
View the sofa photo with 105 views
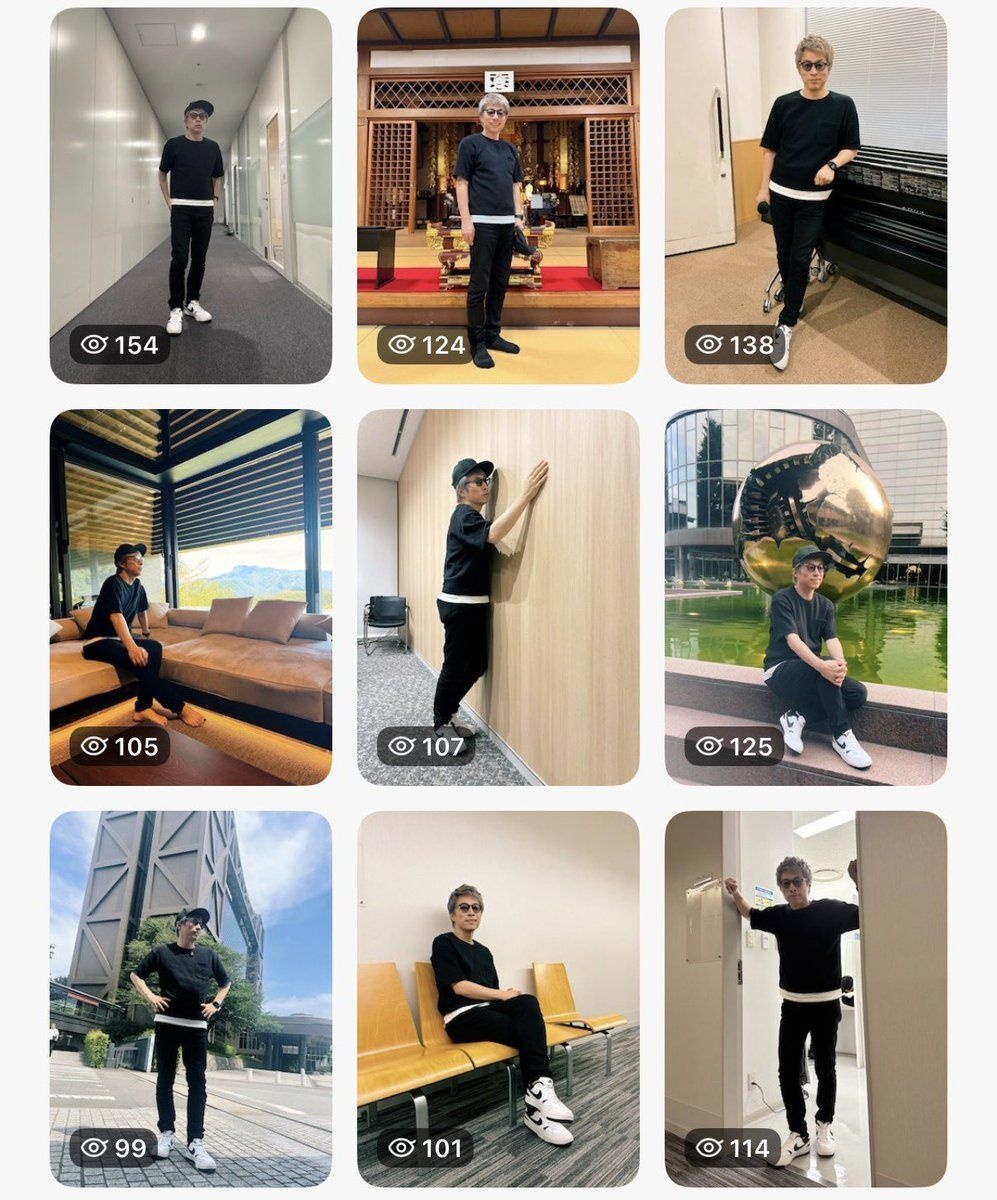click(x=191, y=597)
